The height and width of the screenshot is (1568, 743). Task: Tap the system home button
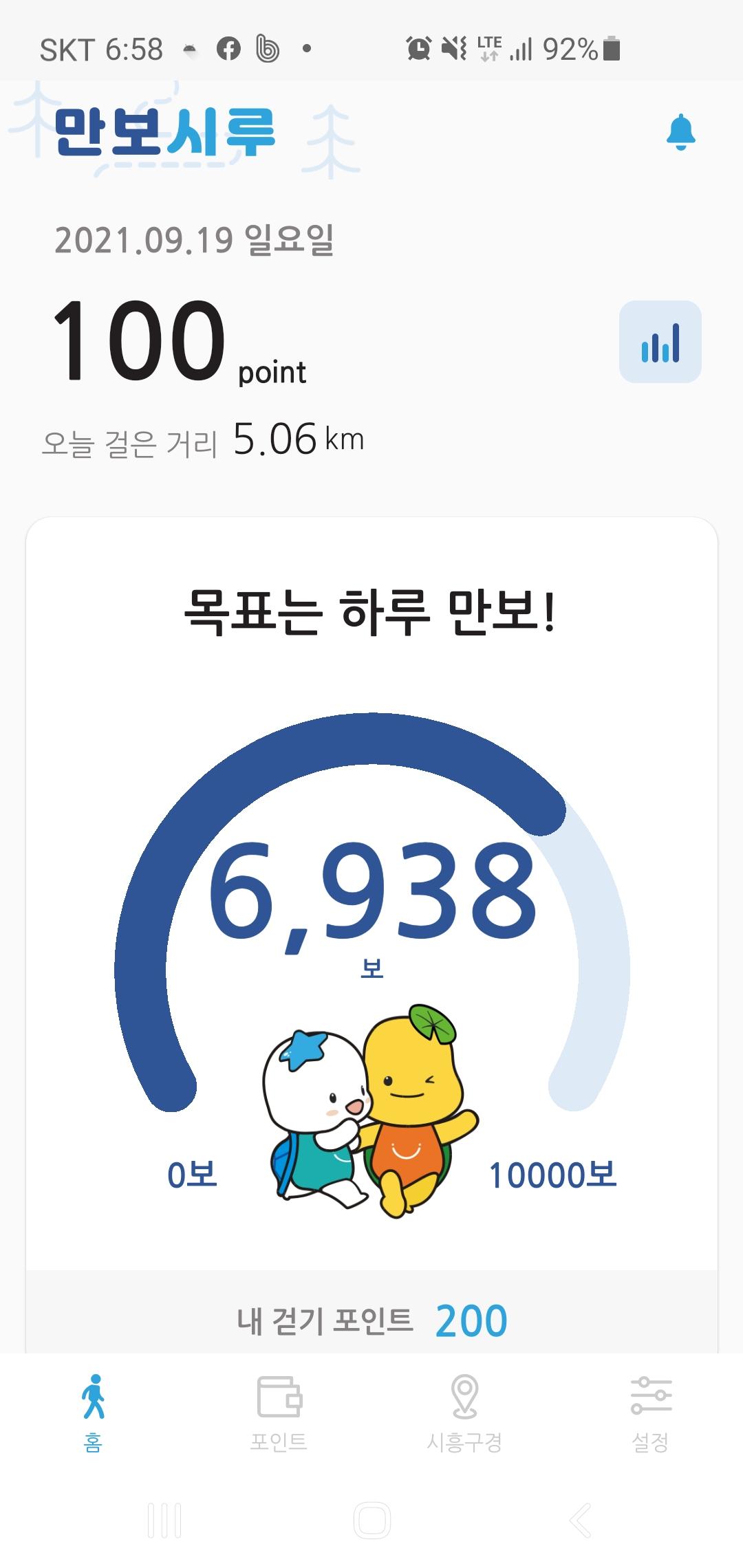tap(371, 1520)
